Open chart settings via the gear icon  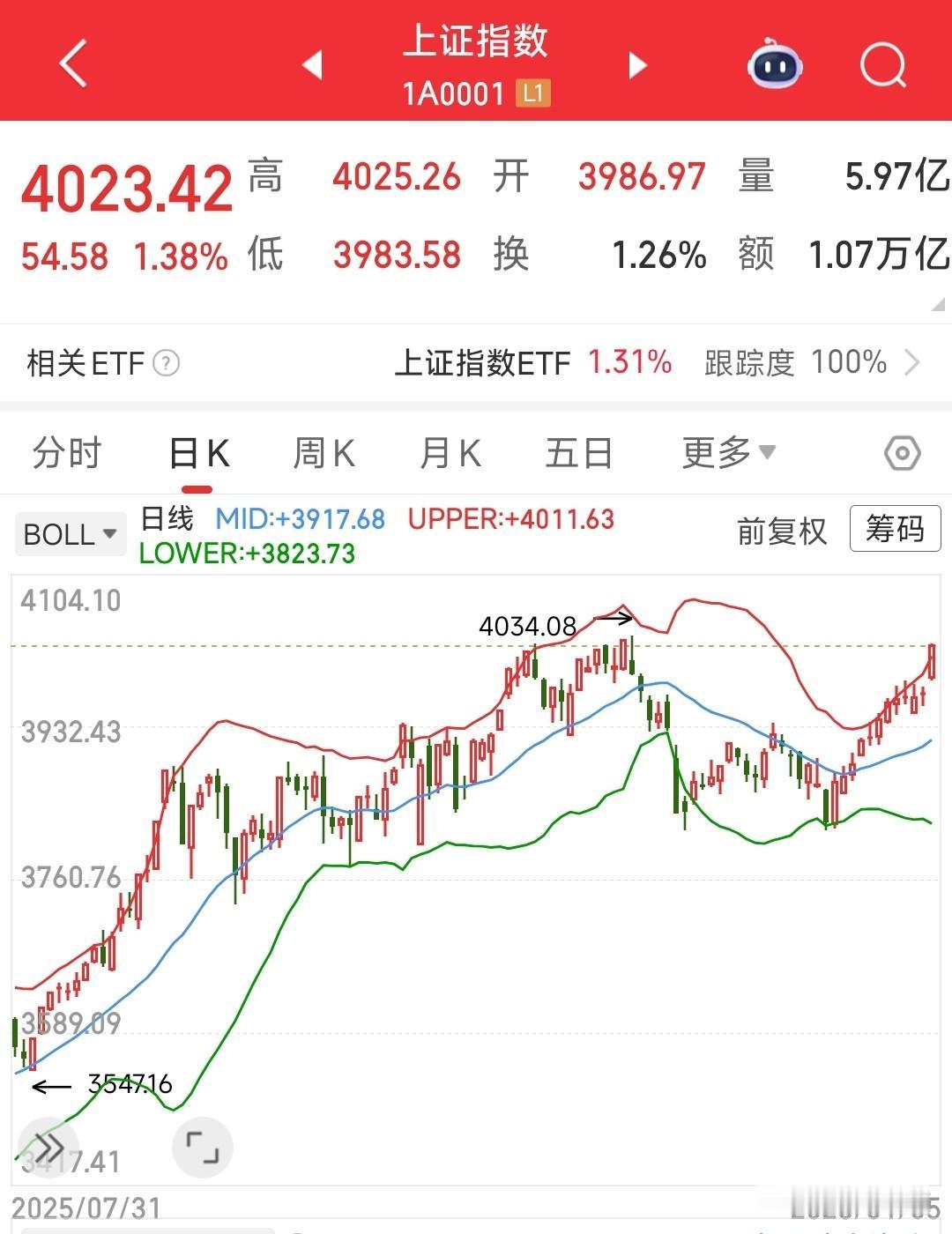point(901,452)
